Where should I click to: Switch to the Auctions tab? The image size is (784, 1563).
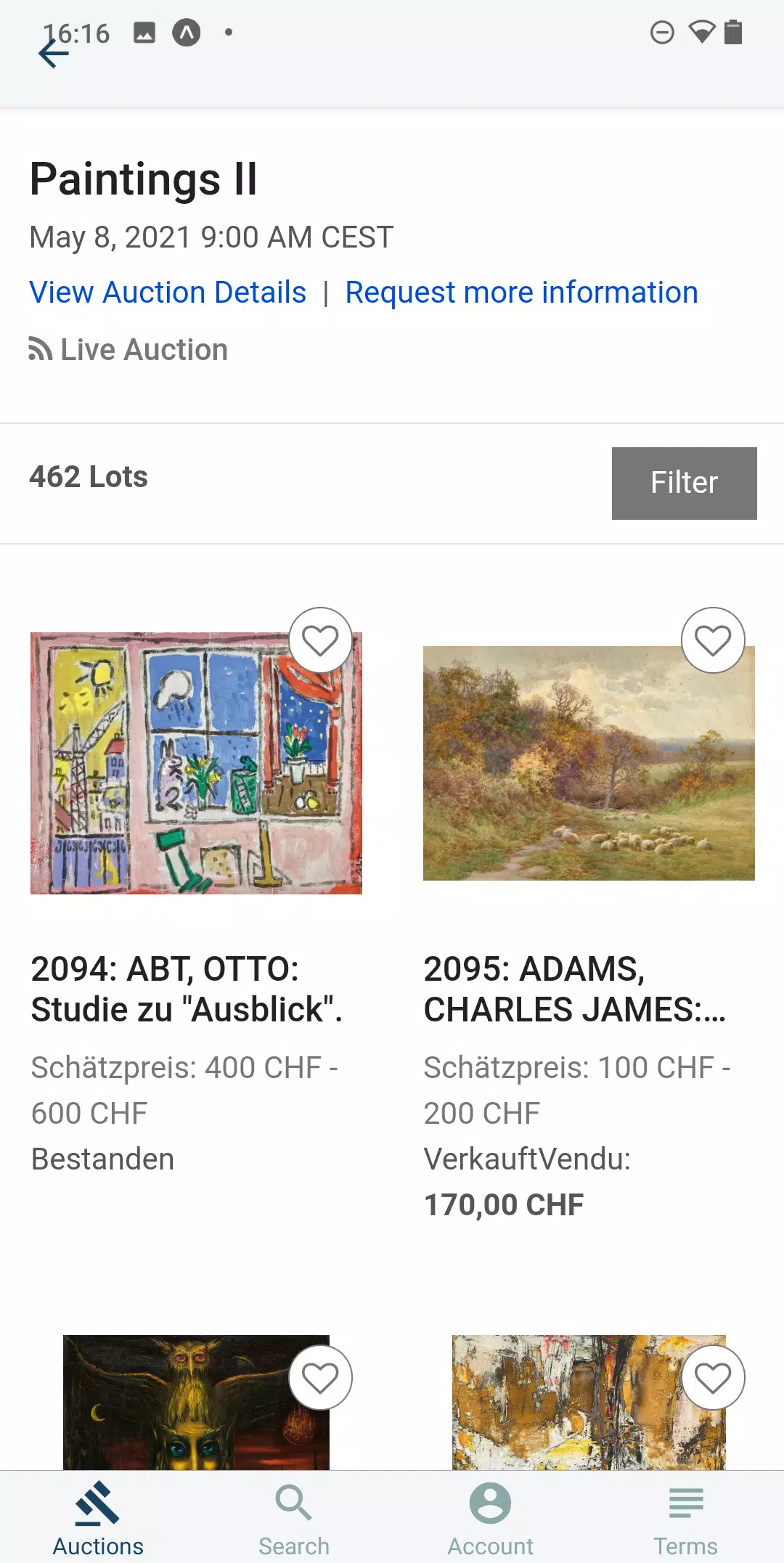tap(98, 1519)
